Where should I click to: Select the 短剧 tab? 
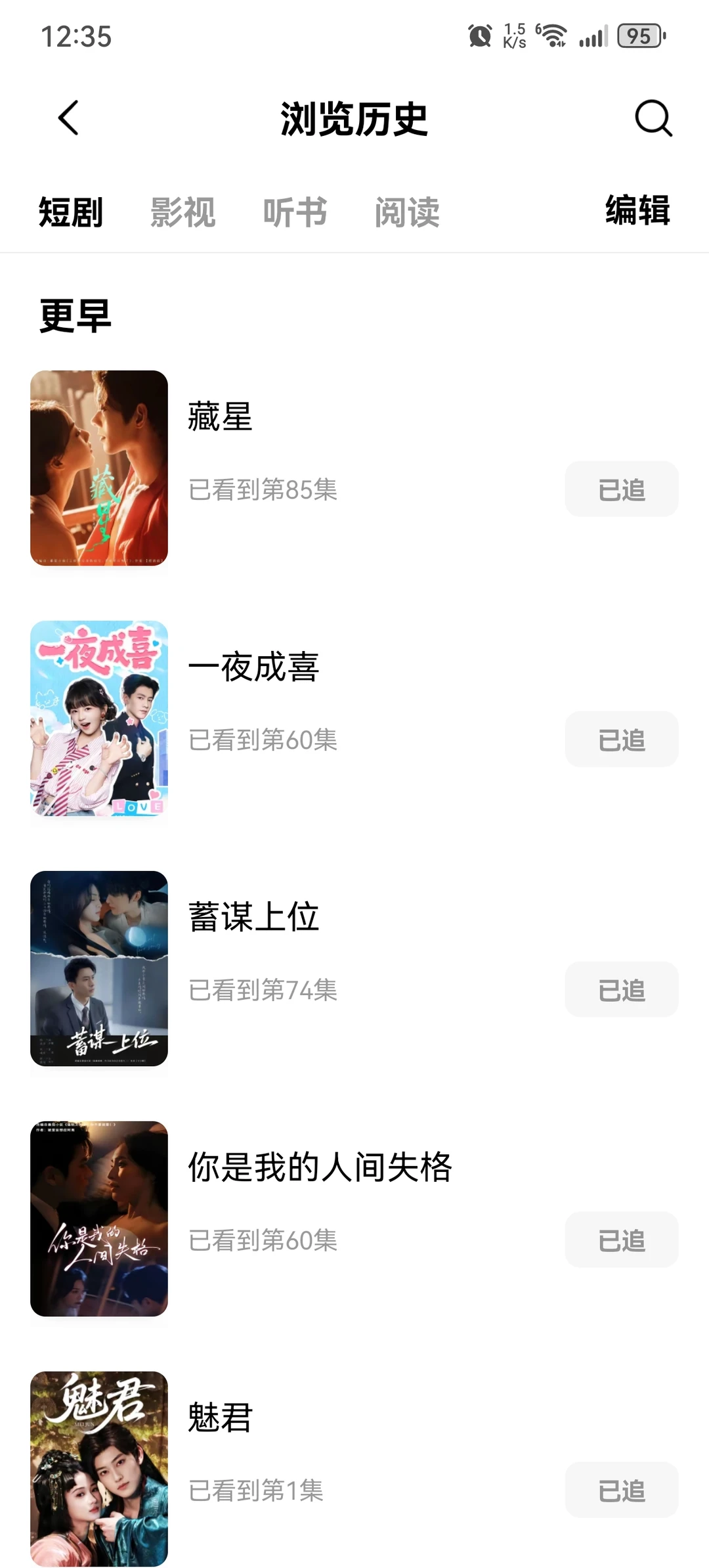(71, 212)
